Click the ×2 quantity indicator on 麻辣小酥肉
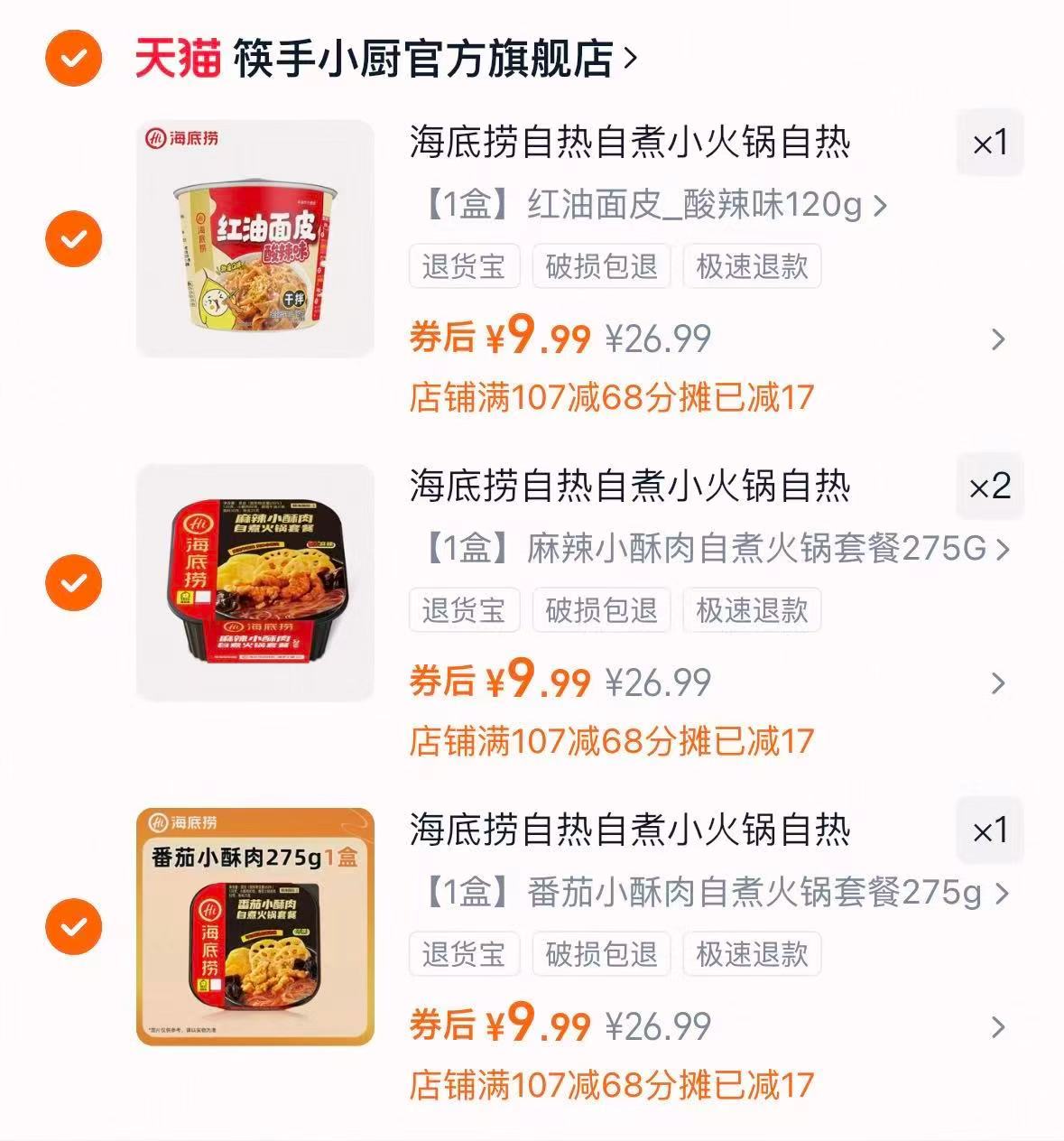 pos(989,487)
